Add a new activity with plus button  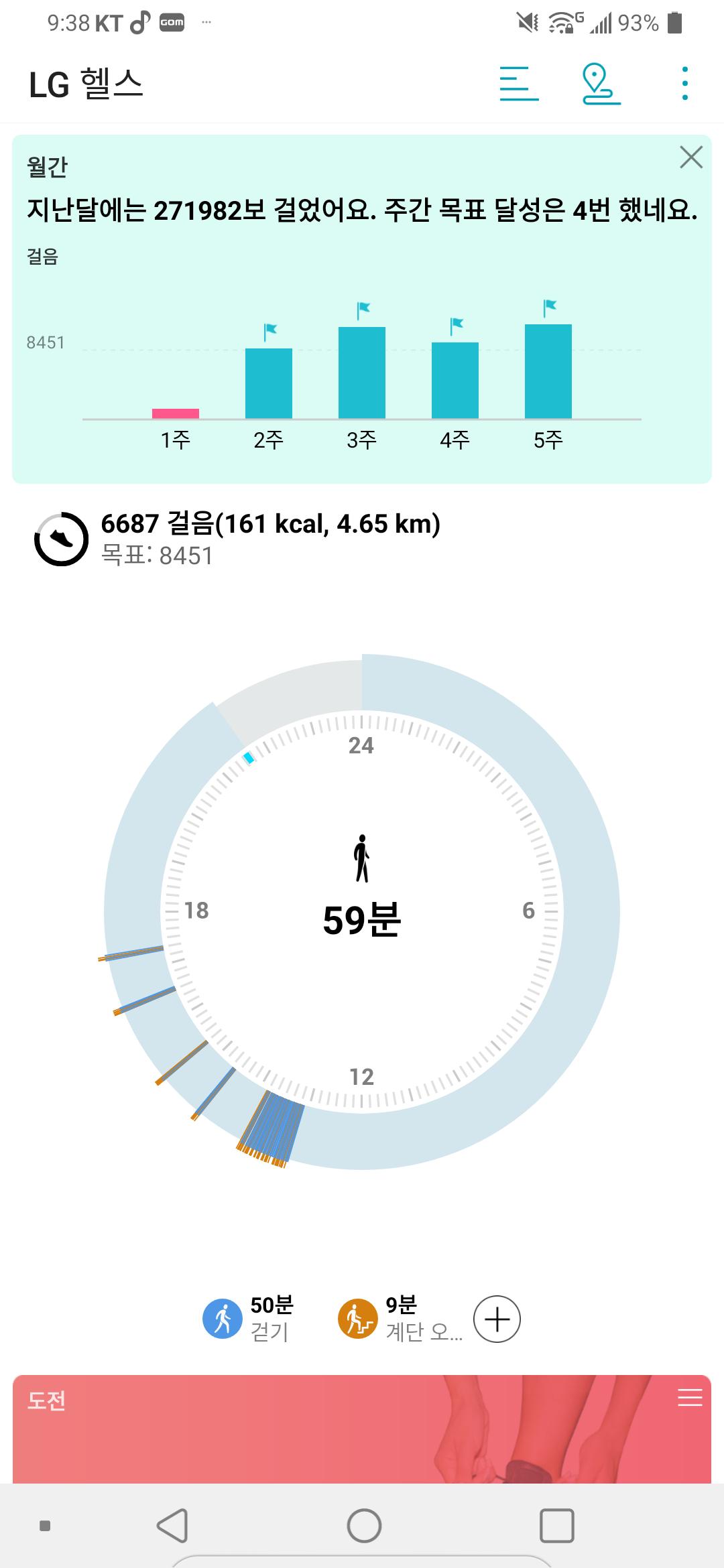click(497, 1319)
